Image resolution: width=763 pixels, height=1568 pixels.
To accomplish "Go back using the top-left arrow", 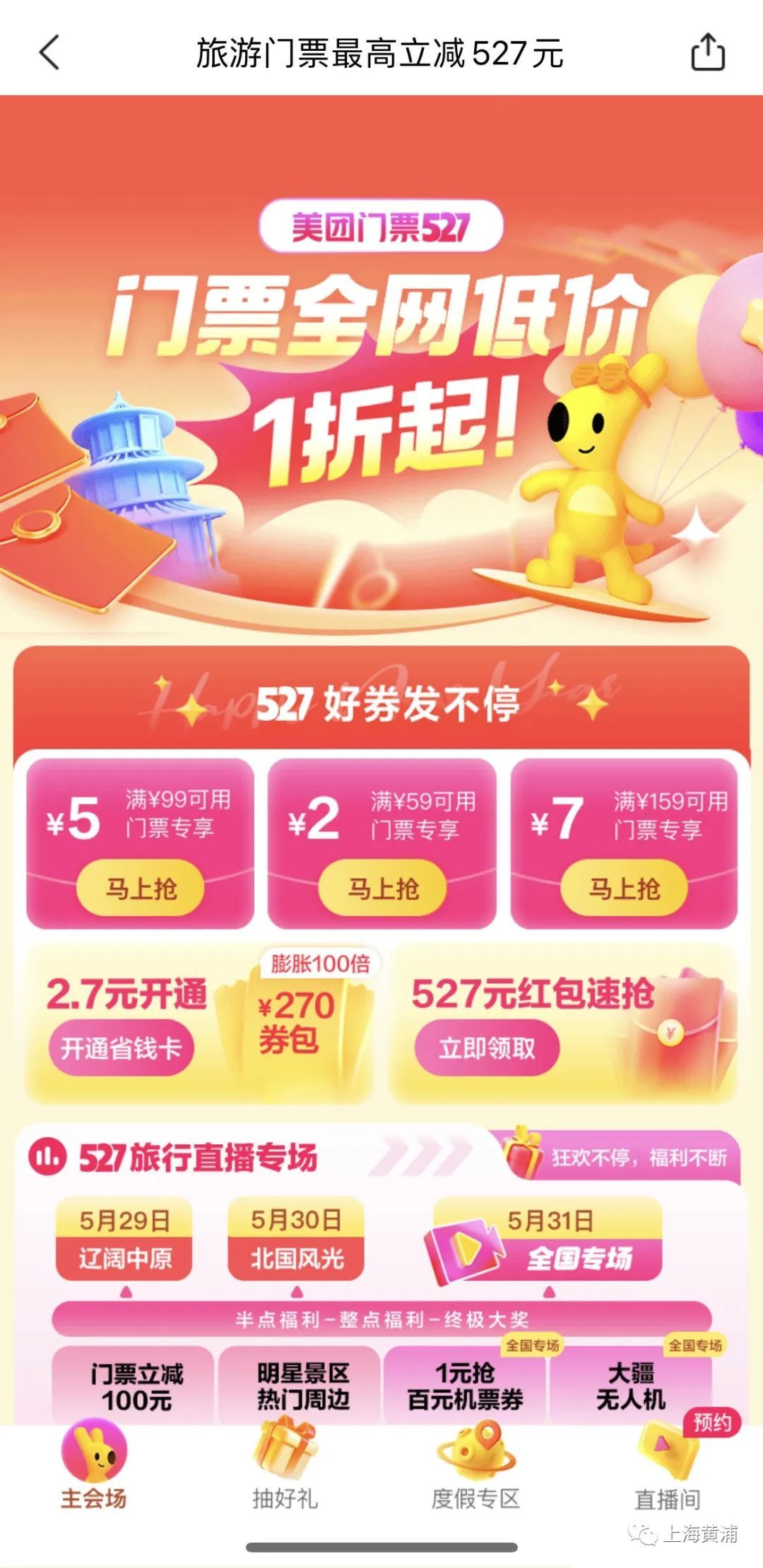I will click(x=49, y=53).
